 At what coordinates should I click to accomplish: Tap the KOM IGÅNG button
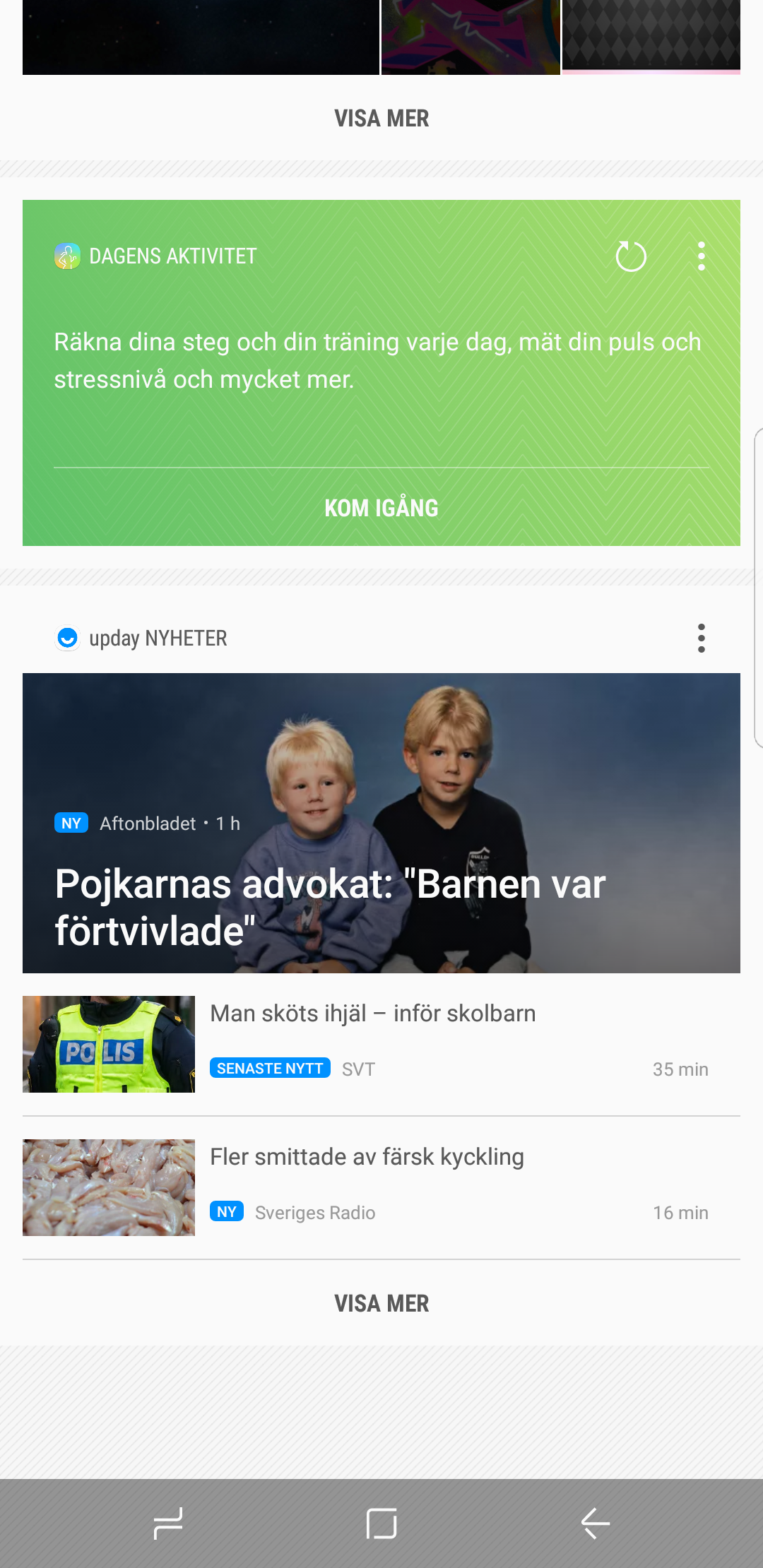tap(381, 508)
